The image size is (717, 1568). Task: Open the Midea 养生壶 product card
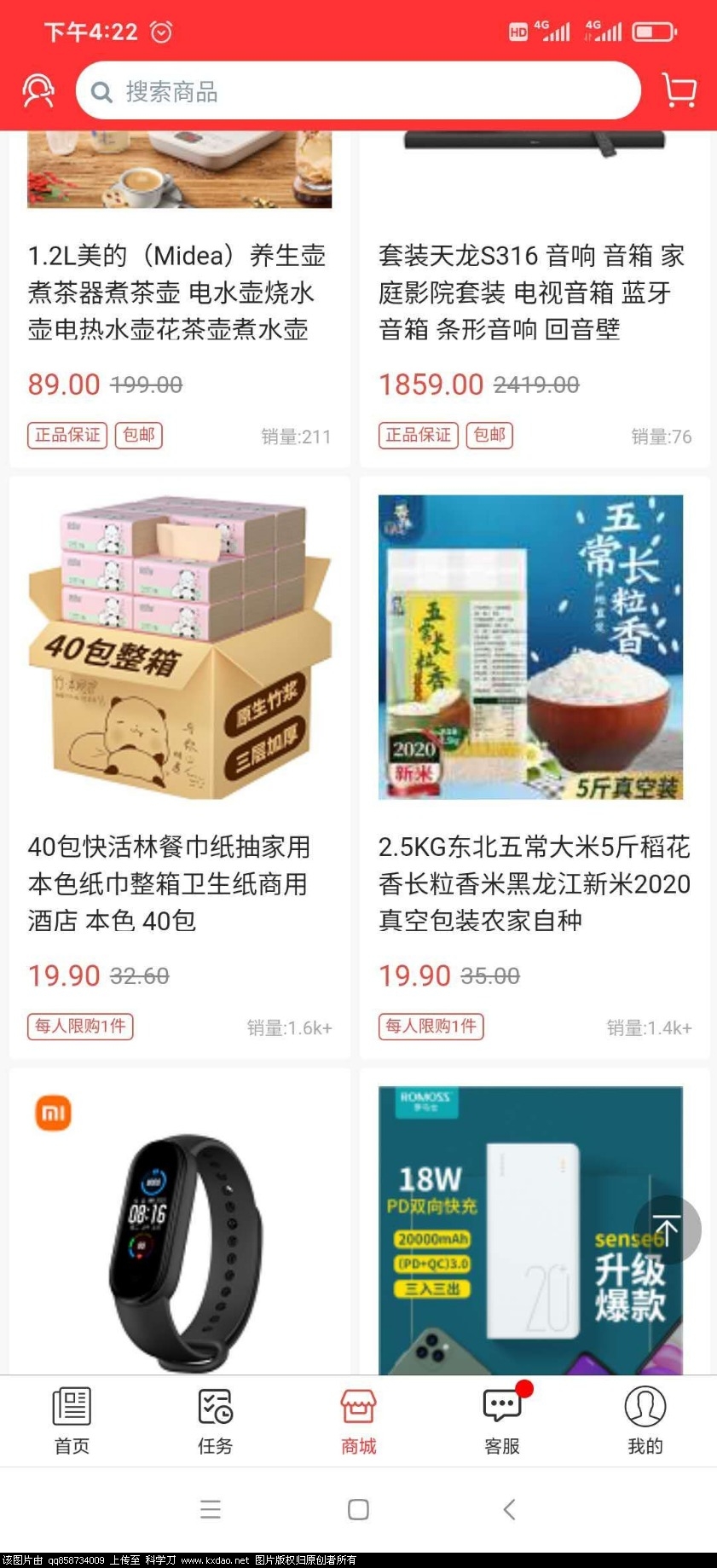tap(177, 292)
